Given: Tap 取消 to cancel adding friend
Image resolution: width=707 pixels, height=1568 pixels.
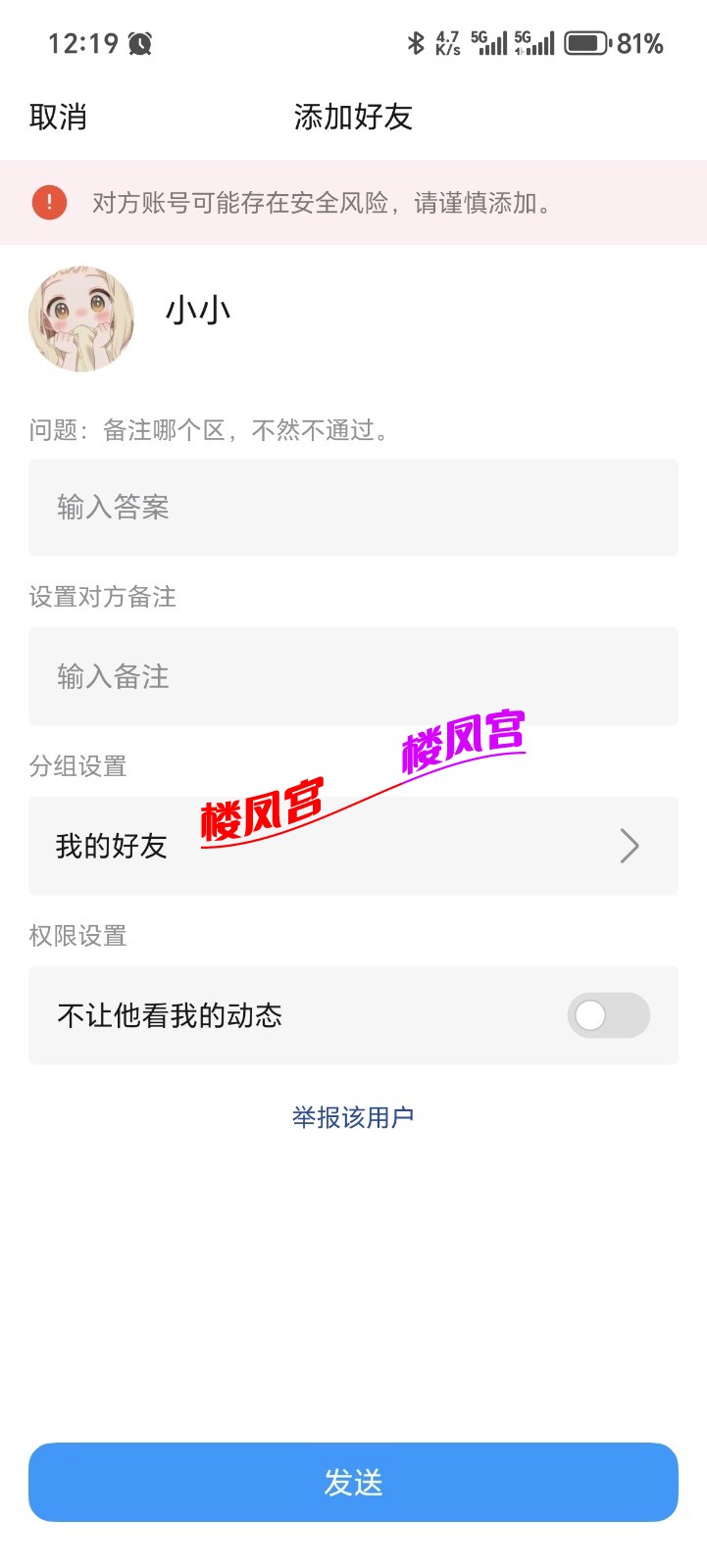Looking at the screenshot, I should [x=58, y=118].
